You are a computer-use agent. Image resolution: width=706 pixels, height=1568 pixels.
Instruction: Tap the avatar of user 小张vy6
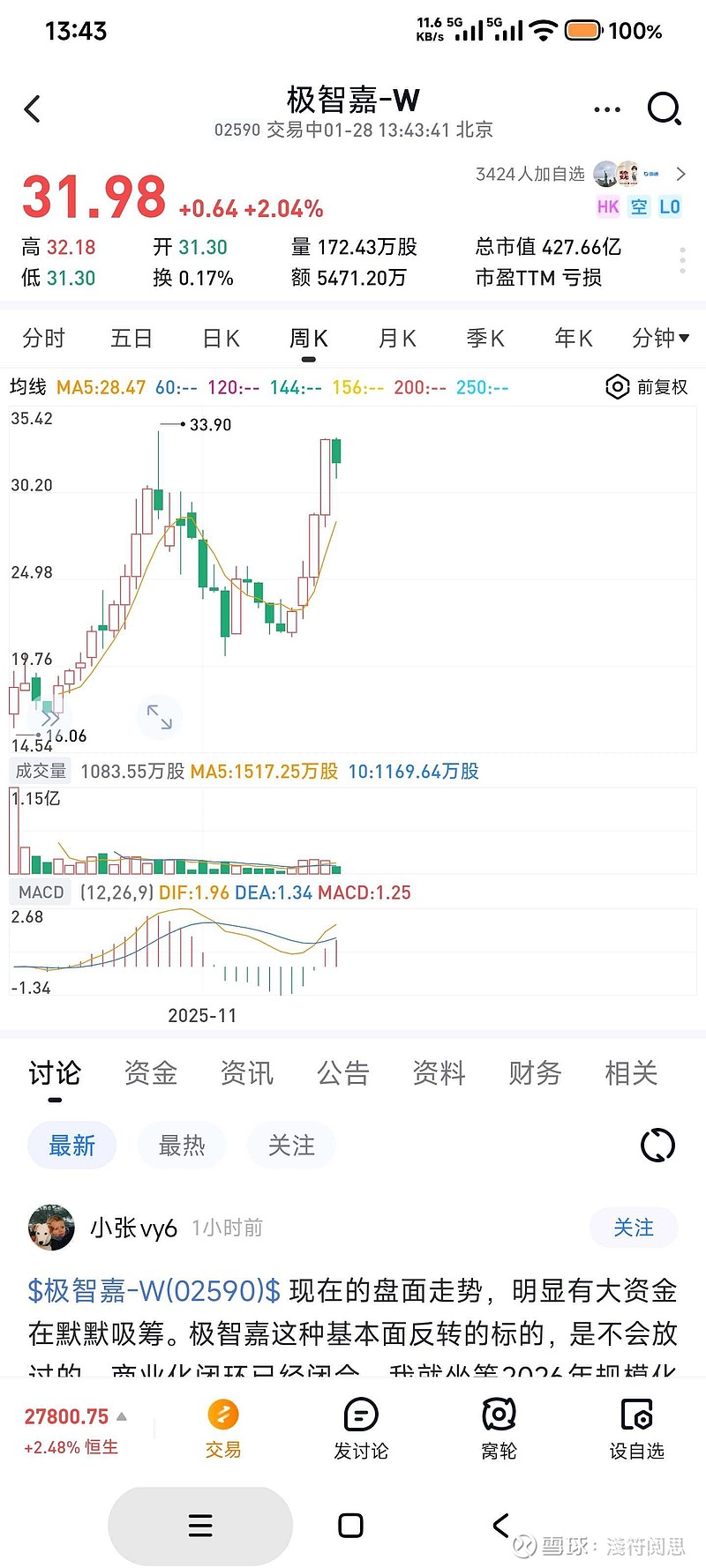coord(50,1228)
